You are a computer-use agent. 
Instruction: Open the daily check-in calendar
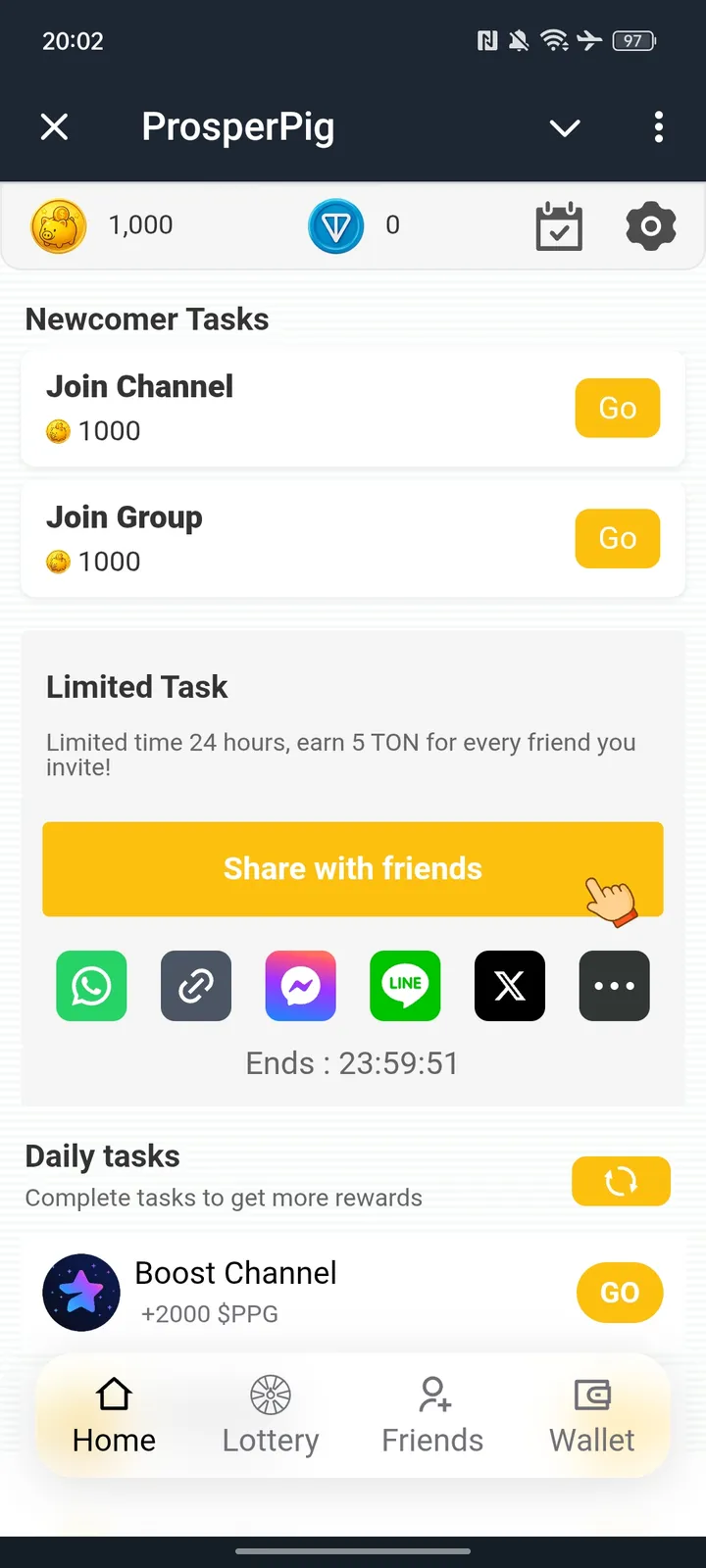559,226
